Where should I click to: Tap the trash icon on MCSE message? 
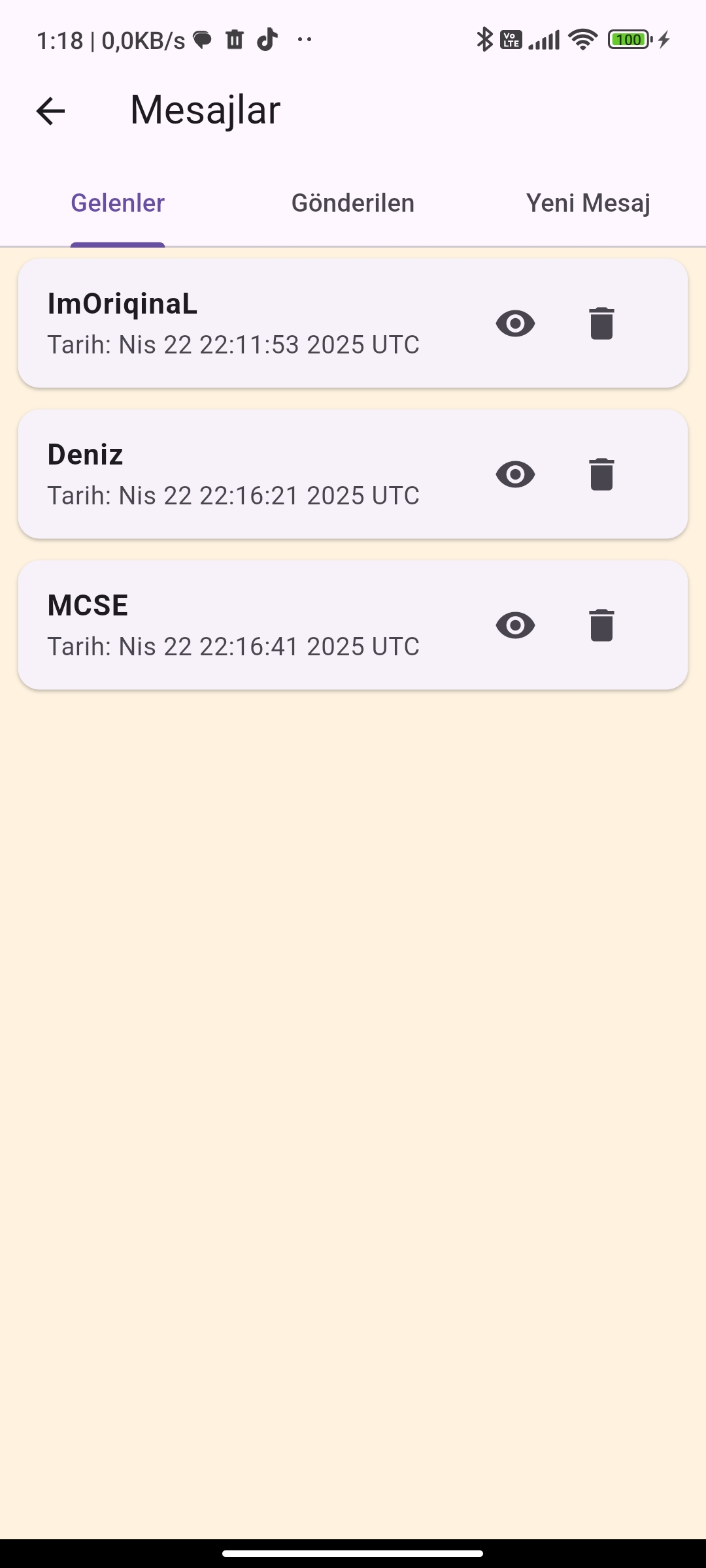click(x=601, y=625)
